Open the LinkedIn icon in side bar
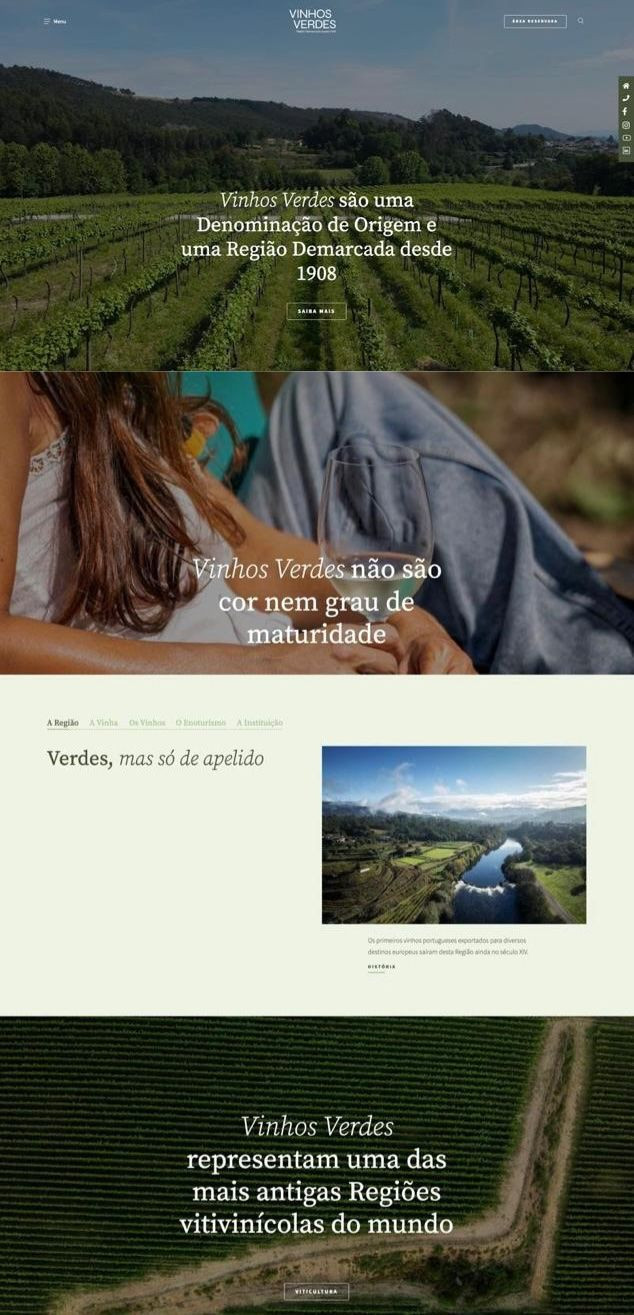 coord(626,151)
